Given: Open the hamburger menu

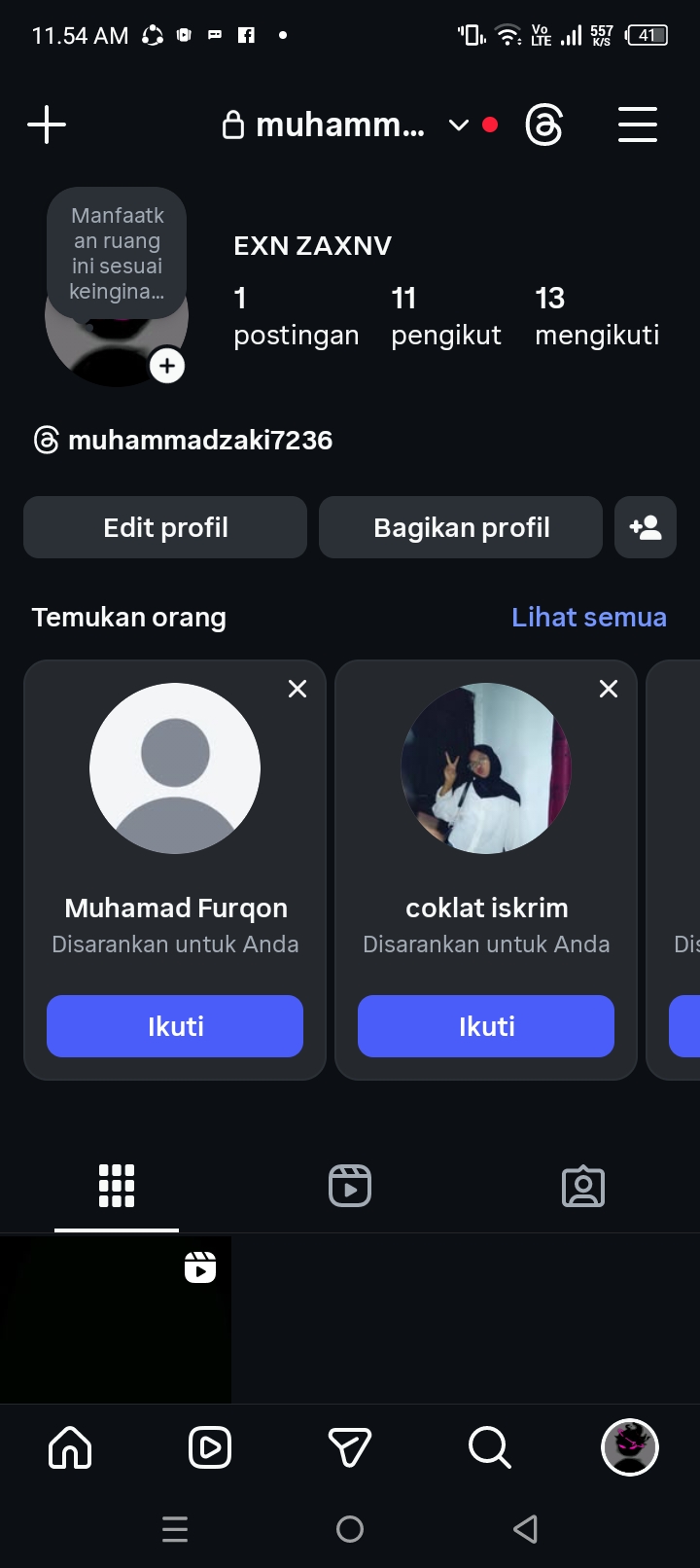Looking at the screenshot, I should pos(637,125).
